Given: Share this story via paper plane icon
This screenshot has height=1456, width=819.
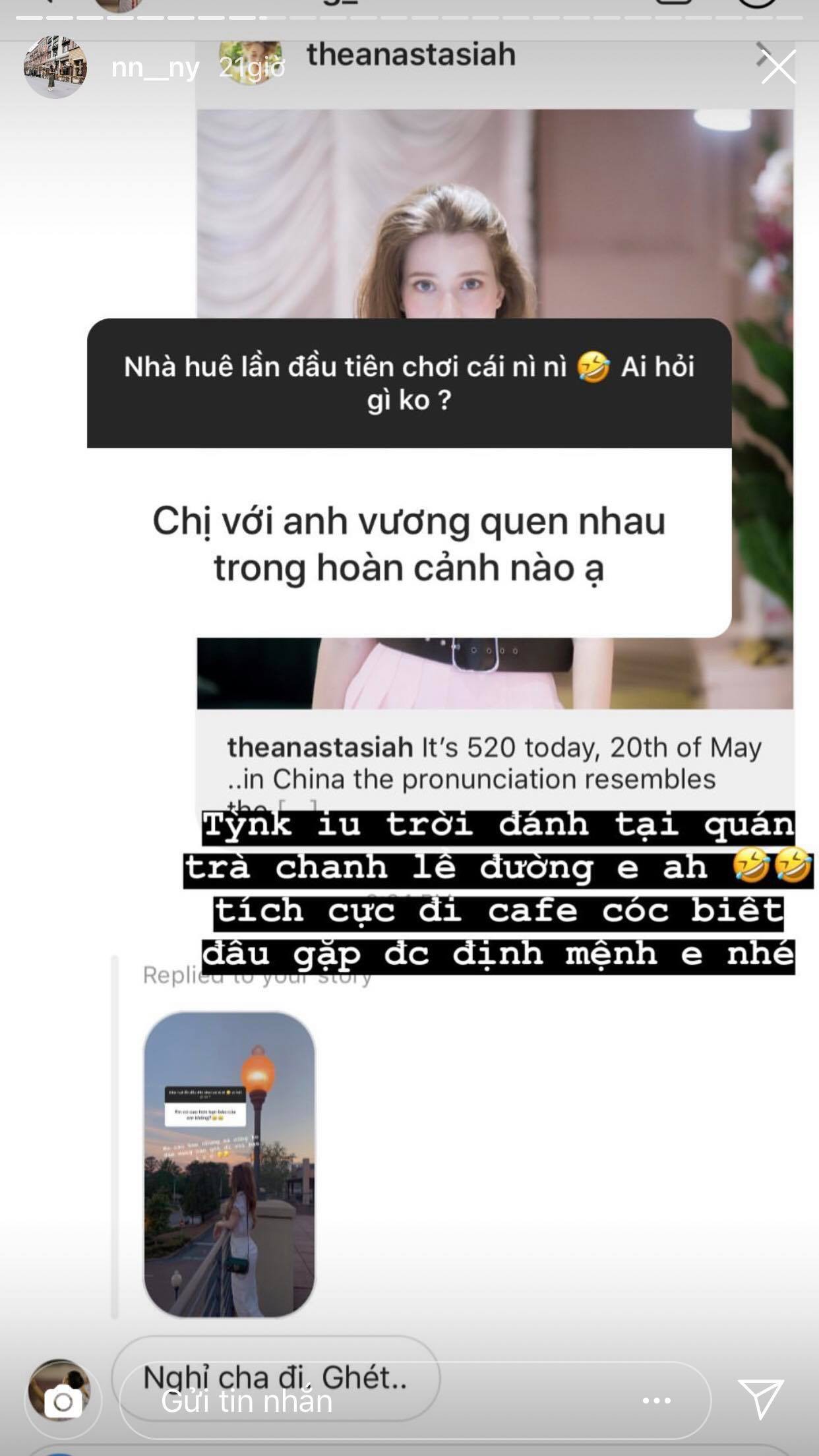Looking at the screenshot, I should 762,1398.
